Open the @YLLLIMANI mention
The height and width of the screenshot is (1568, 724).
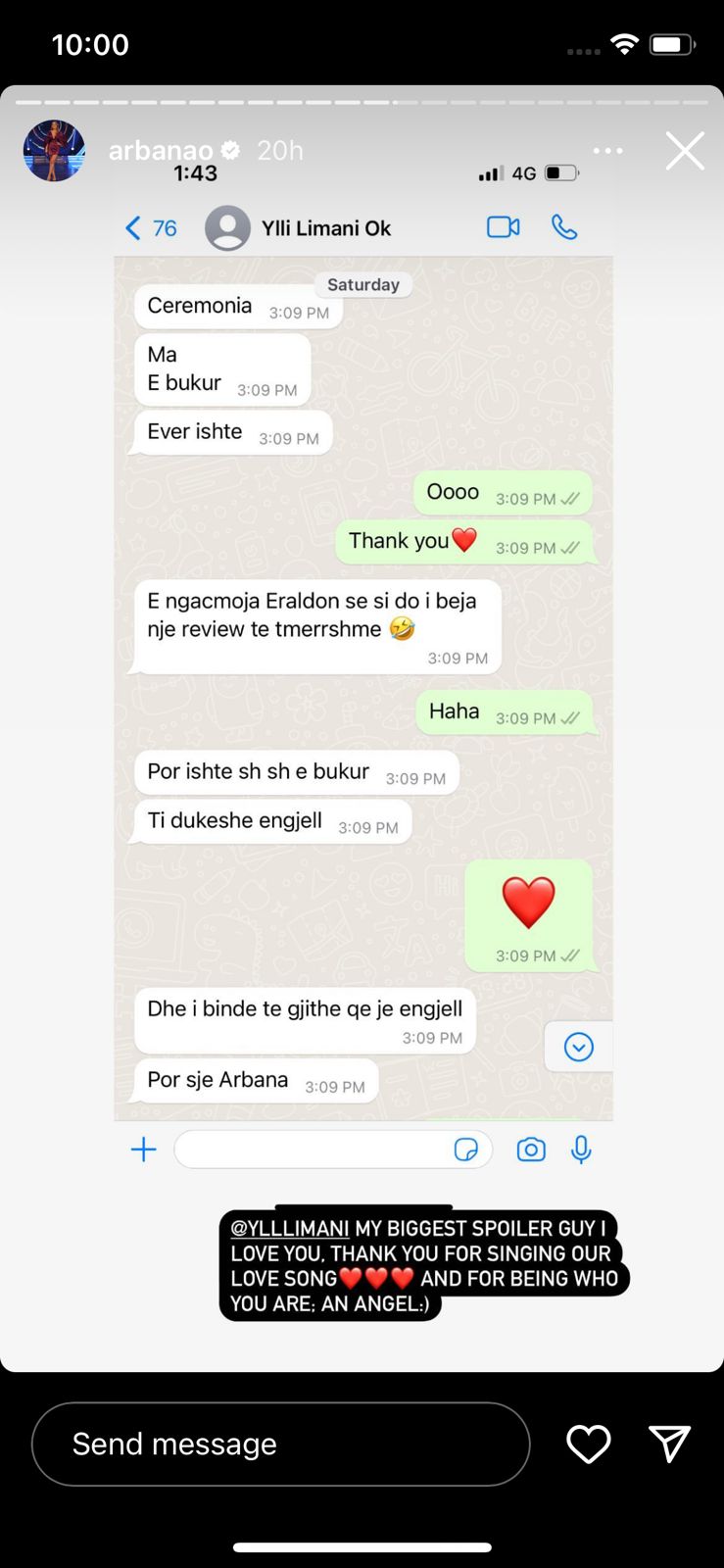[290, 1228]
